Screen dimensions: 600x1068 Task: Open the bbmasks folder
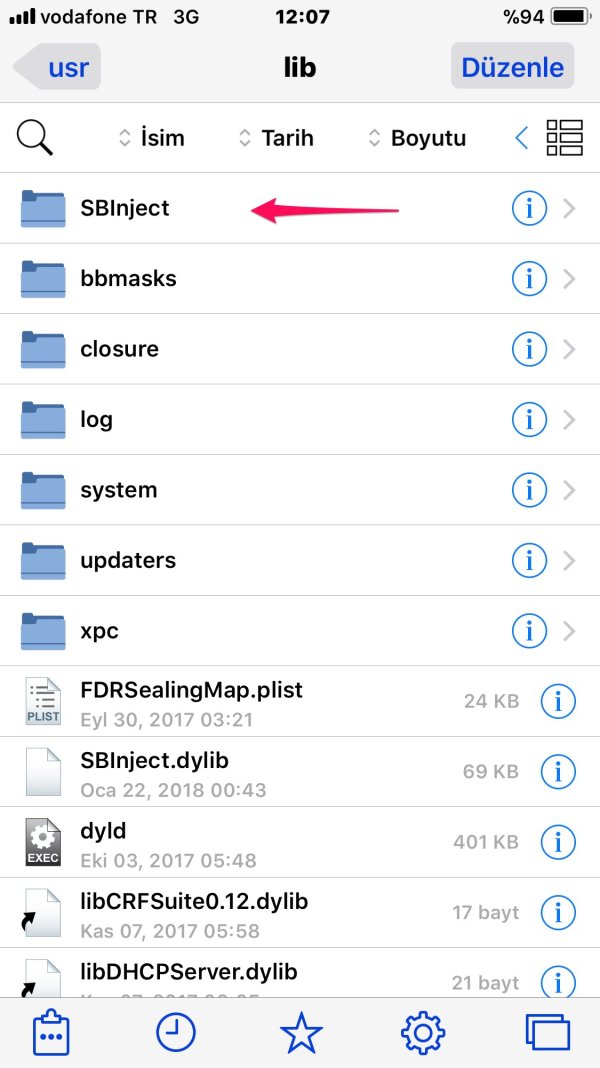(x=128, y=278)
